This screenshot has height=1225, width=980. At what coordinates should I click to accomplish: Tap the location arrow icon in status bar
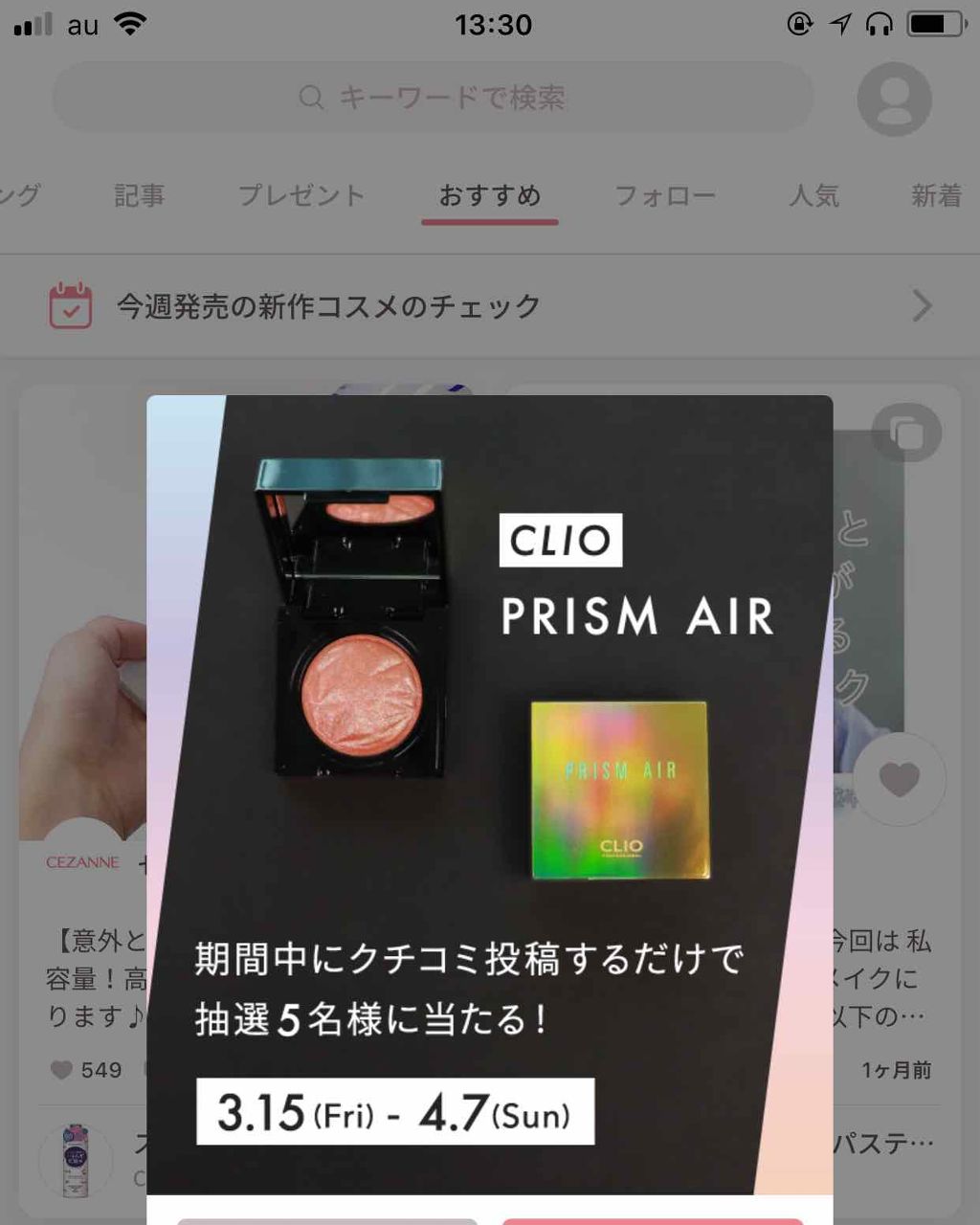840,23
